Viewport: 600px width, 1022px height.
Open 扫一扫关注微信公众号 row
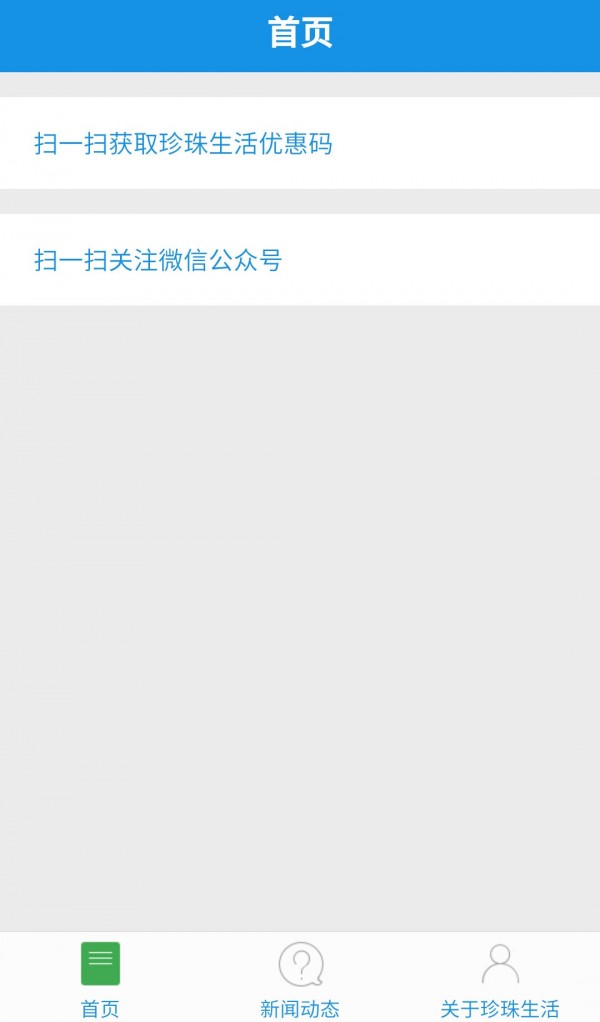[300, 260]
